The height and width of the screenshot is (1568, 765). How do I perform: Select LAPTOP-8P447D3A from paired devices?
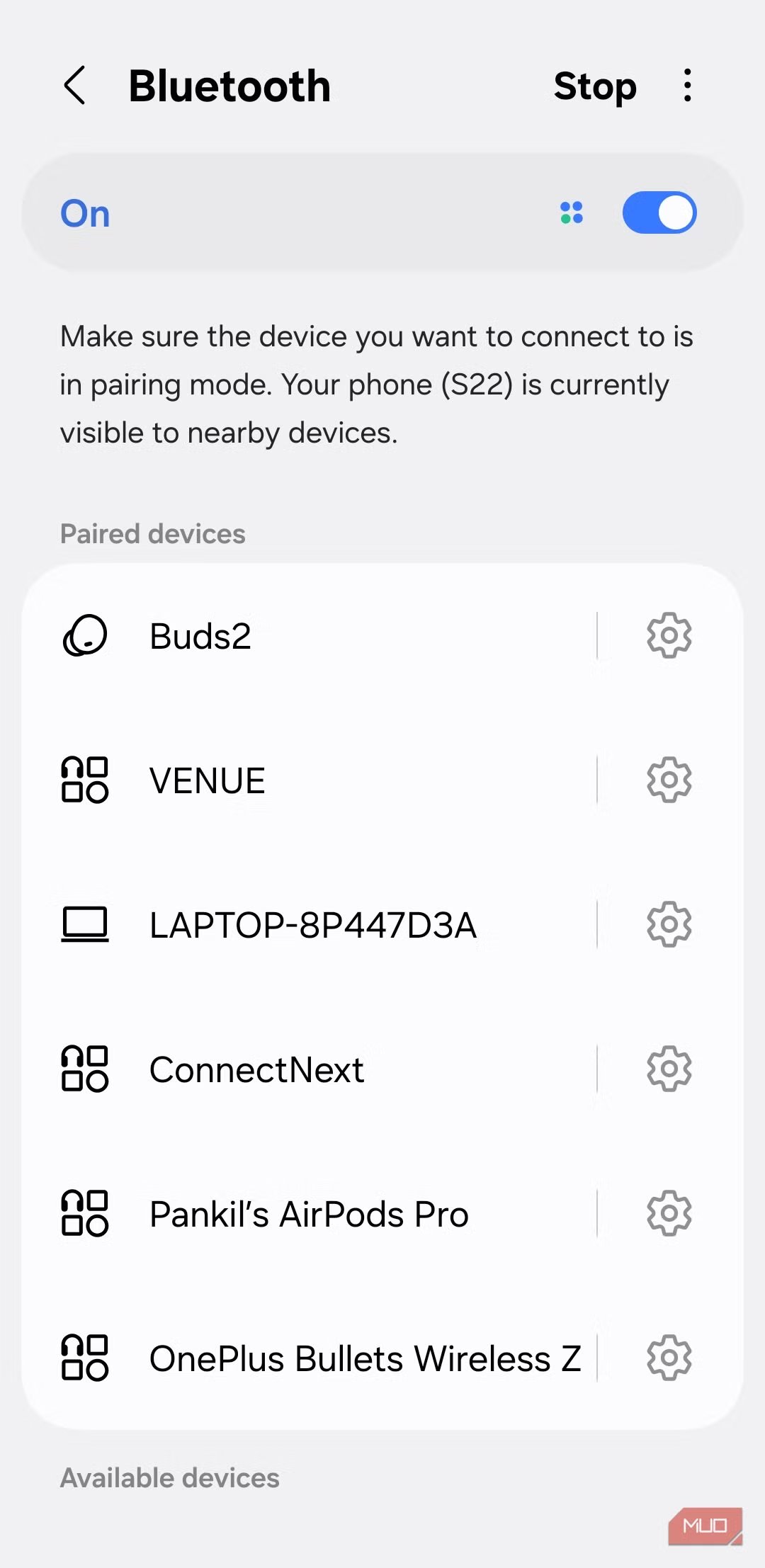(312, 925)
